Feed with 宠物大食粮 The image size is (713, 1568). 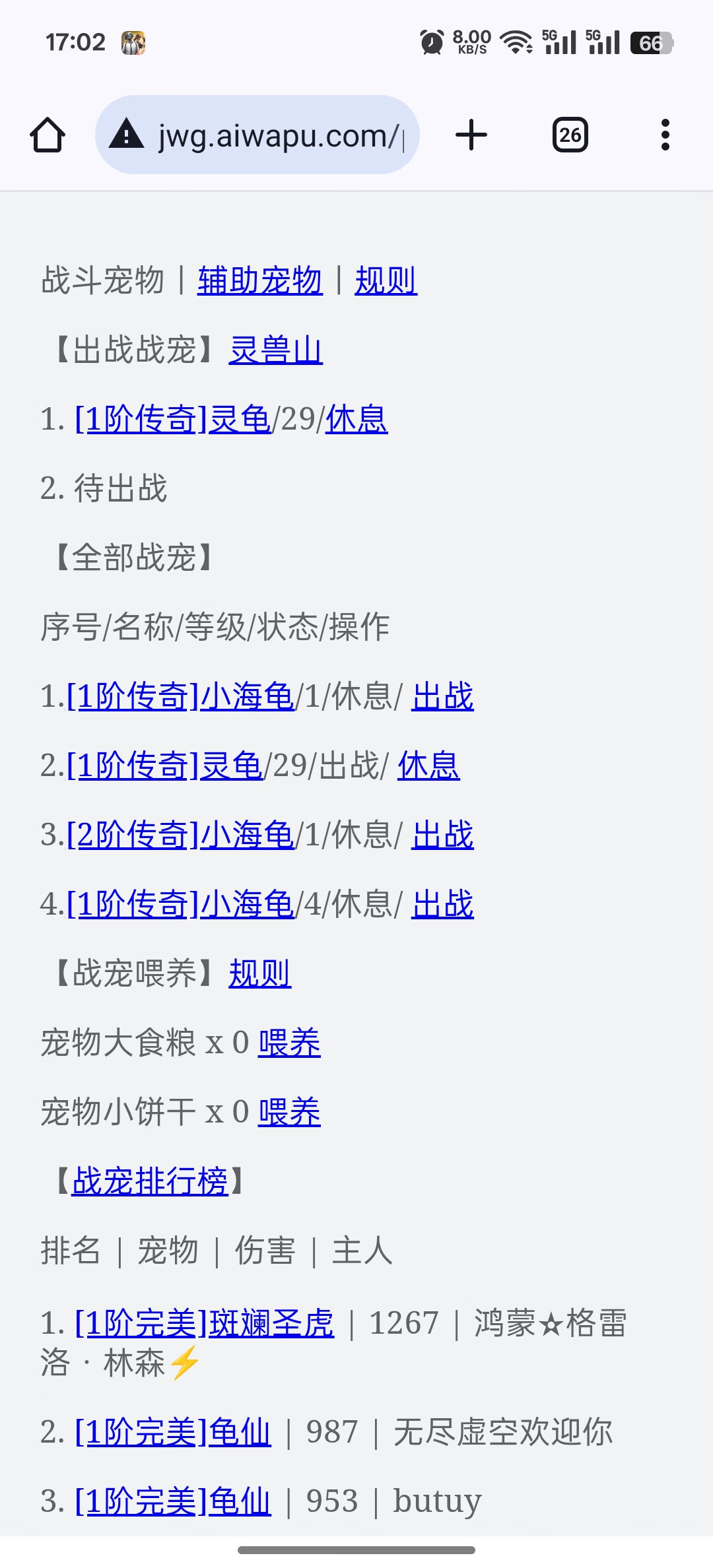[x=289, y=1043]
